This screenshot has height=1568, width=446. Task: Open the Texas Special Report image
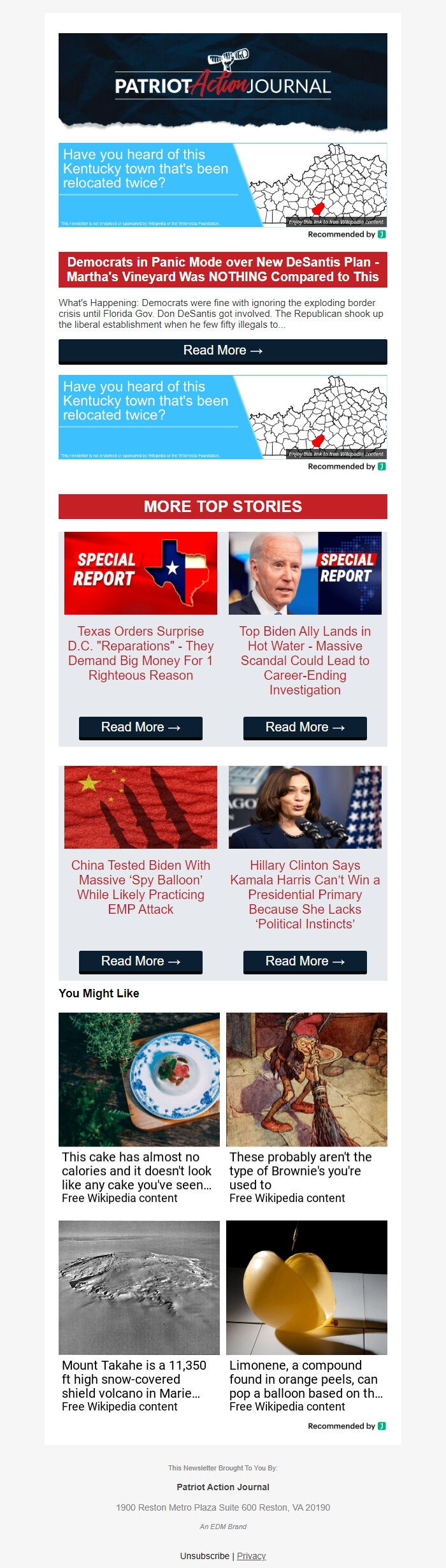[x=141, y=573]
